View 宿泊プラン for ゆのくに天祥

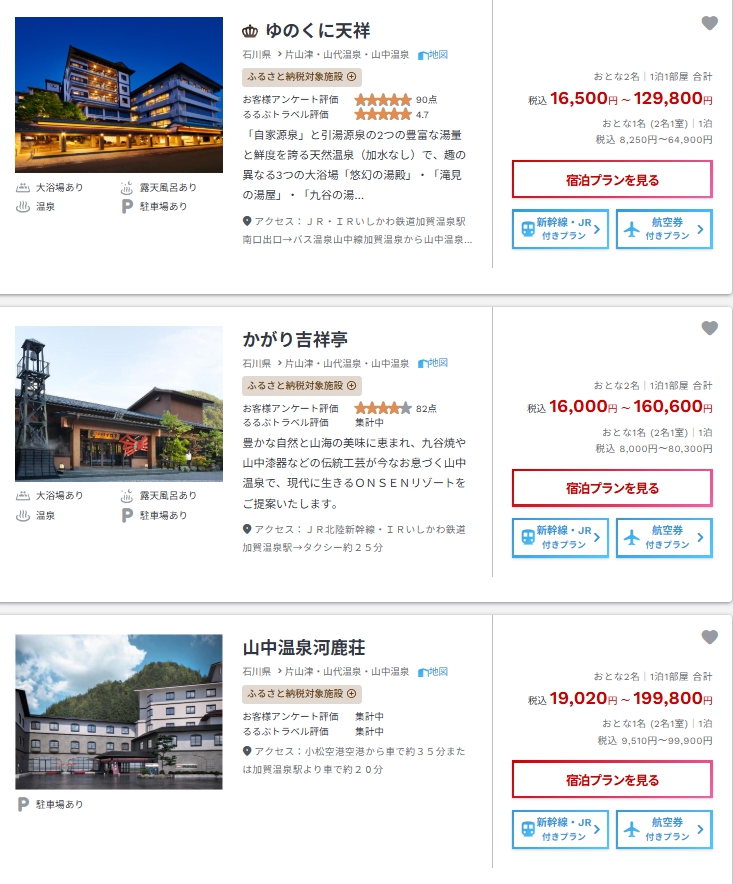(x=612, y=180)
